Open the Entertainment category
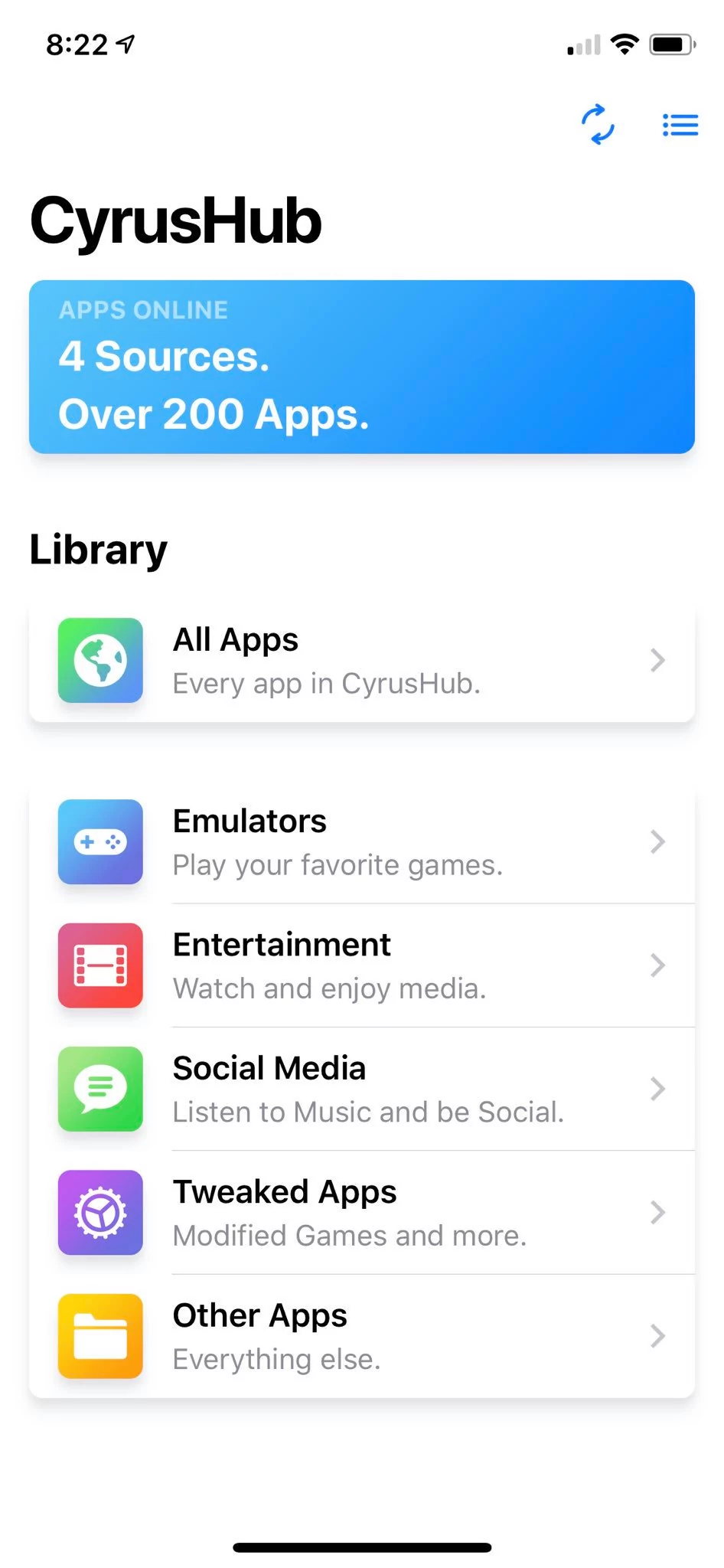The height and width of the screenshot is (1568, 724). tap(362, 965)
